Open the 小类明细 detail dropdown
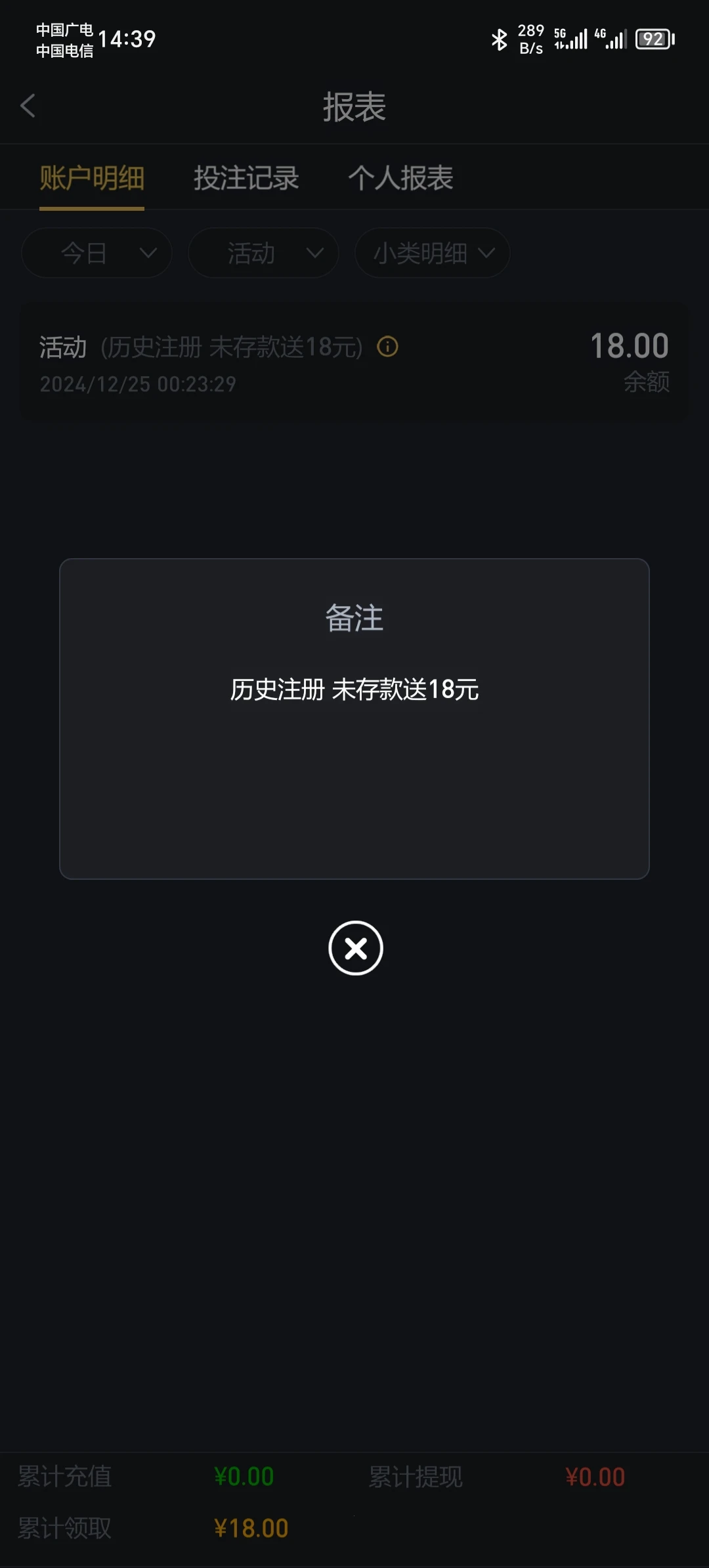Image resolution: width=709 pixels, height=1568 pixels. point(431,253)
